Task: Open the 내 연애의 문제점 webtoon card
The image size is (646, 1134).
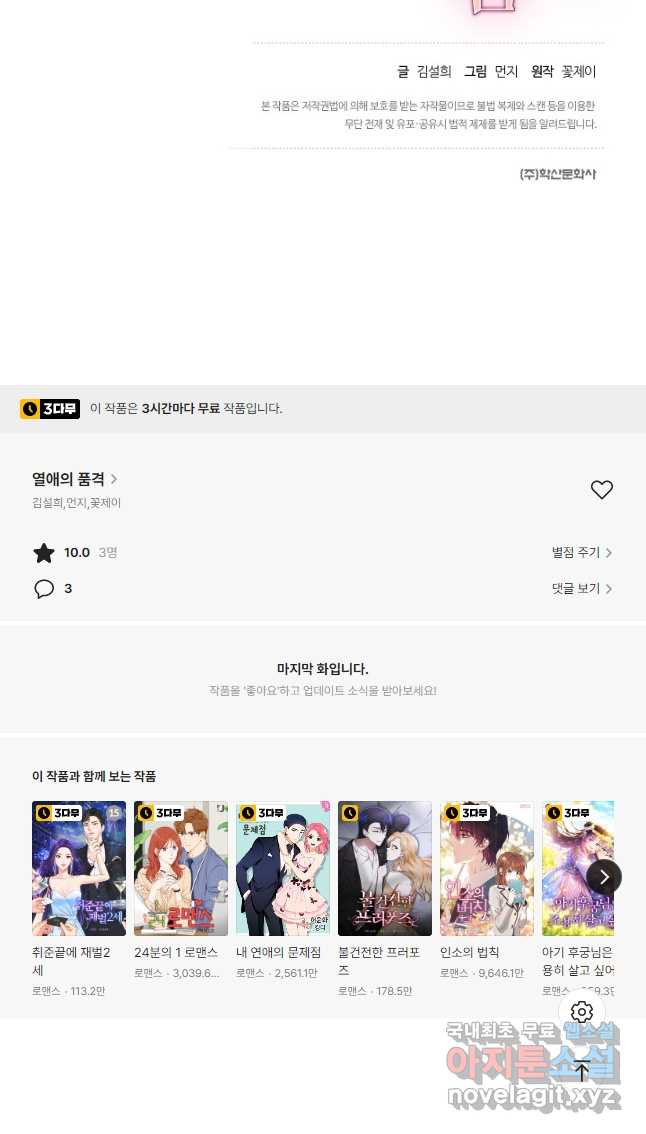Action: (283, 868)
